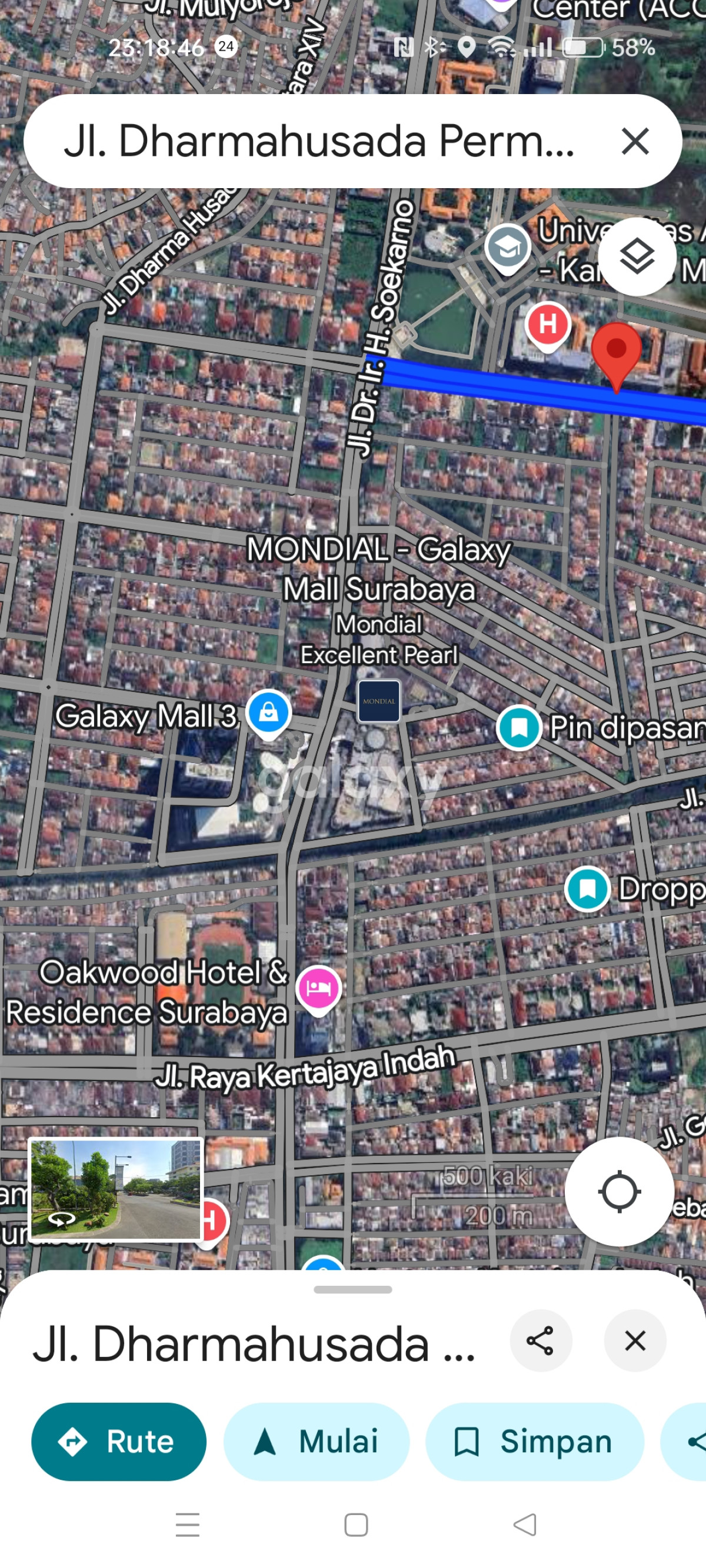The width and height of the screenshot is (706, 1568).
Task: Select the Galaxy Mall 3 shopping marker
Action: (269, 712)
